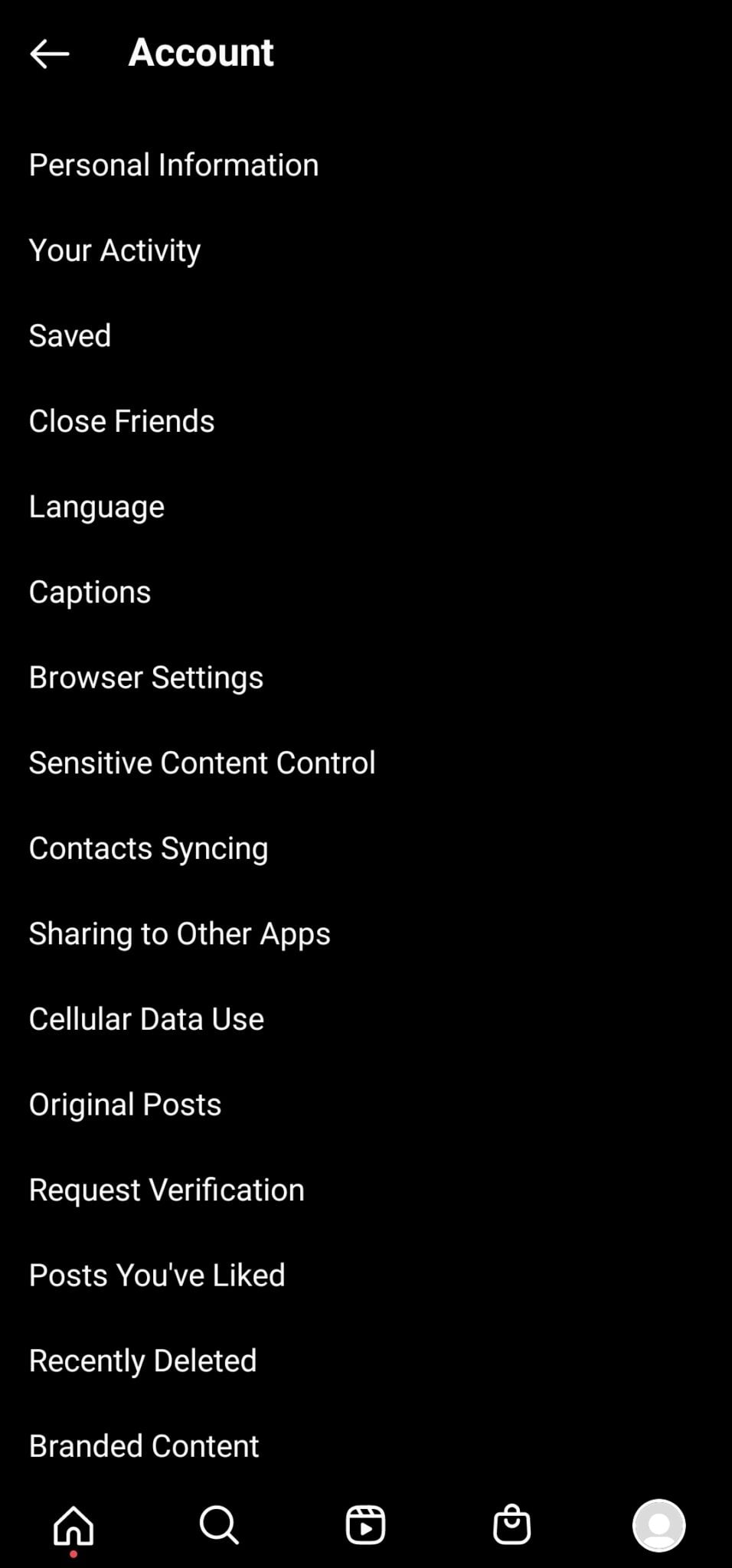Screen dimensions: 732x1568
Task: Open Captions settings
Action: pos(90,592)
